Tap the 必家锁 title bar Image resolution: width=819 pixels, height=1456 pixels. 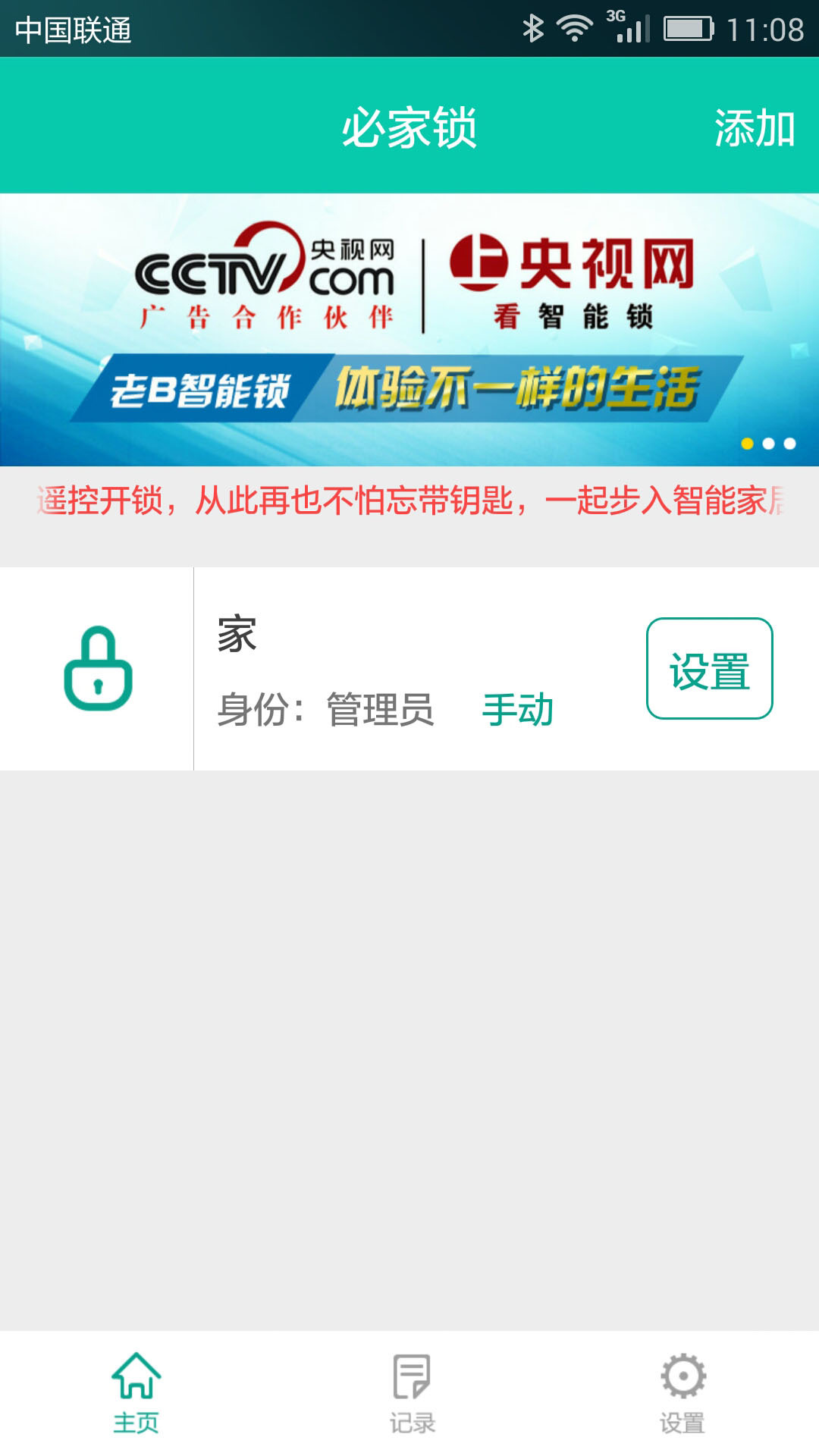(409, 129)
